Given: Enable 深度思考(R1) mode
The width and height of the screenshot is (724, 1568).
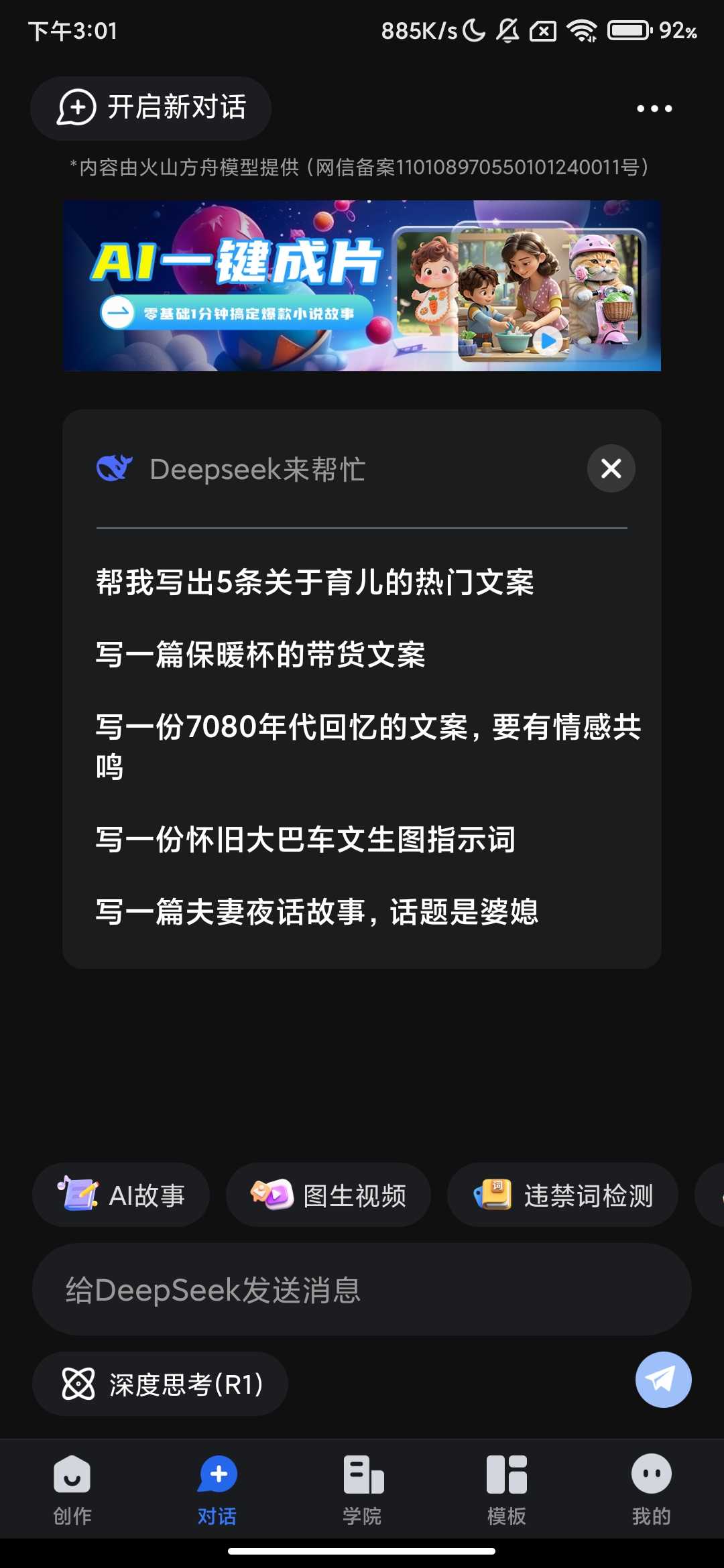Looking at the screenshot, I should click(161, 1382).
